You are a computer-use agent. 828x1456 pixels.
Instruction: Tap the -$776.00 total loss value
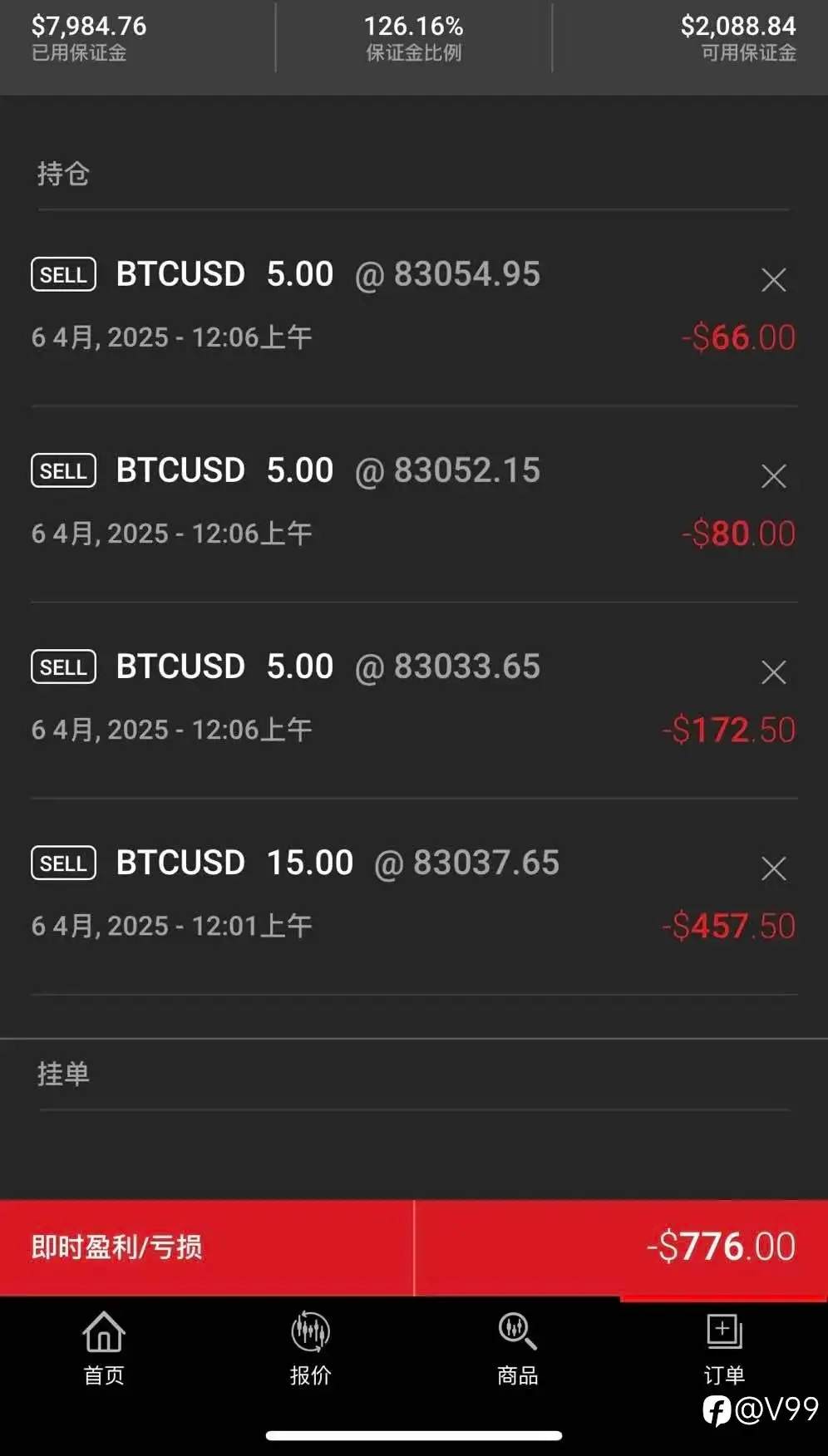720,1246
